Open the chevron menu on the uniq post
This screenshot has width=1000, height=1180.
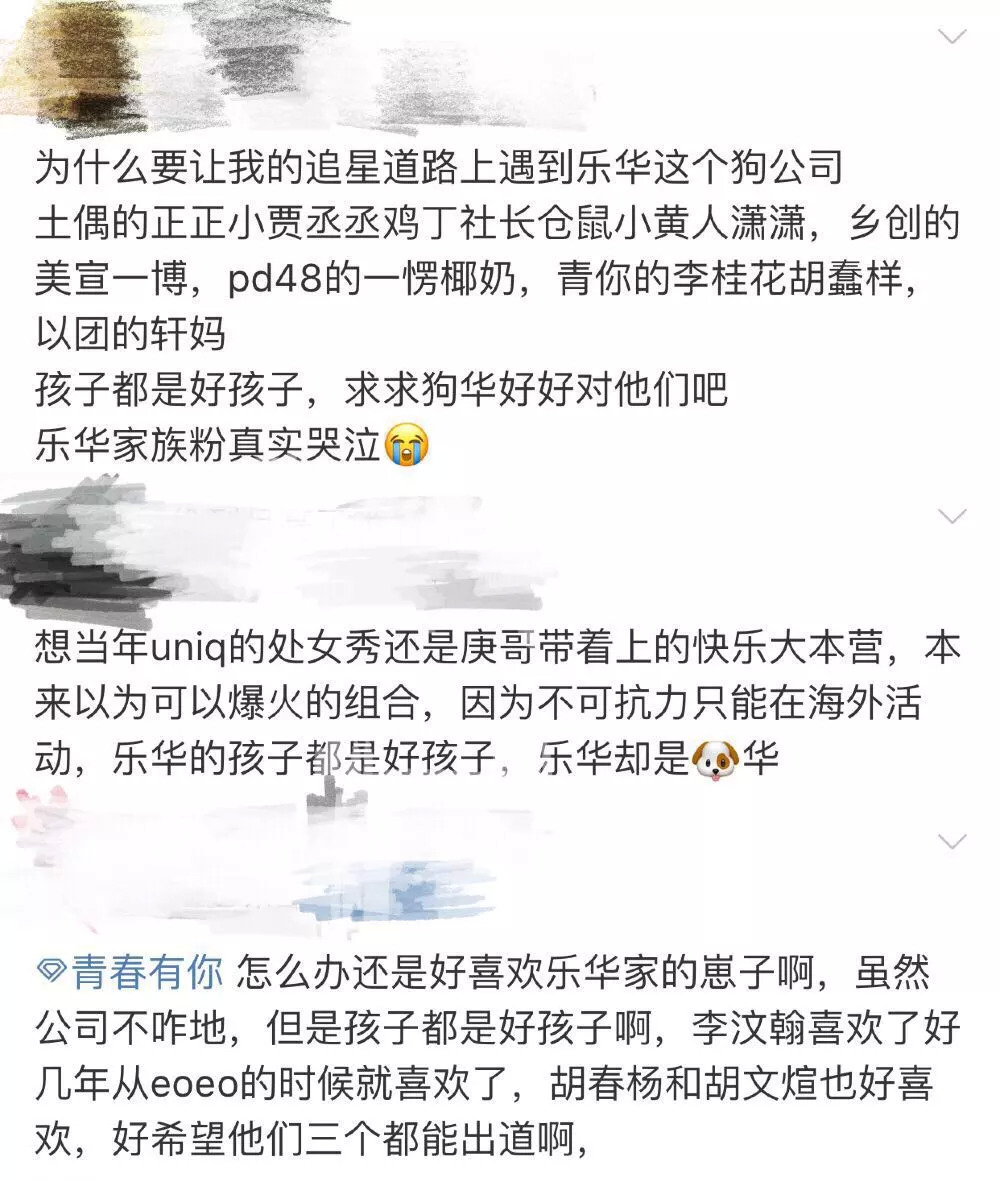pos(953,516)
